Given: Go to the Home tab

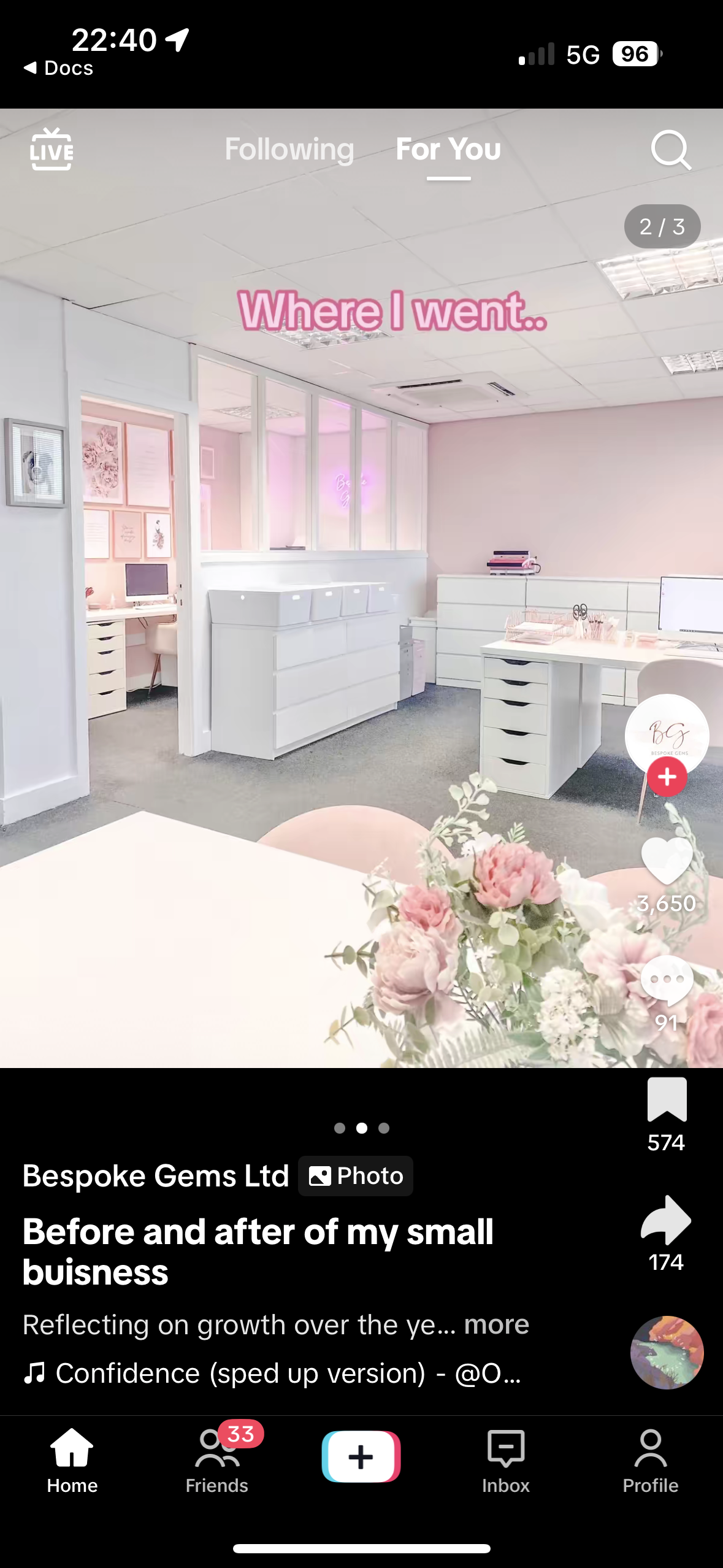Looking at the screenshot, I should 72,1460.
